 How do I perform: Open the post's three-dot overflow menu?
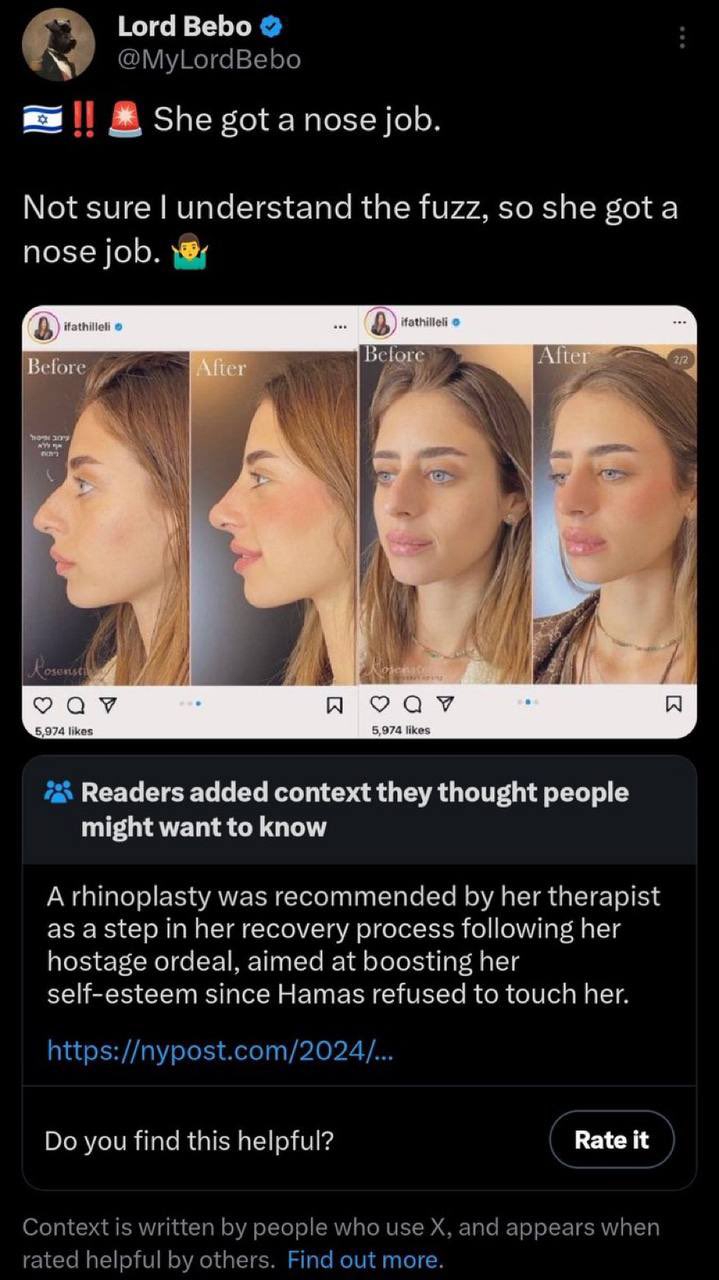point(682,38)
